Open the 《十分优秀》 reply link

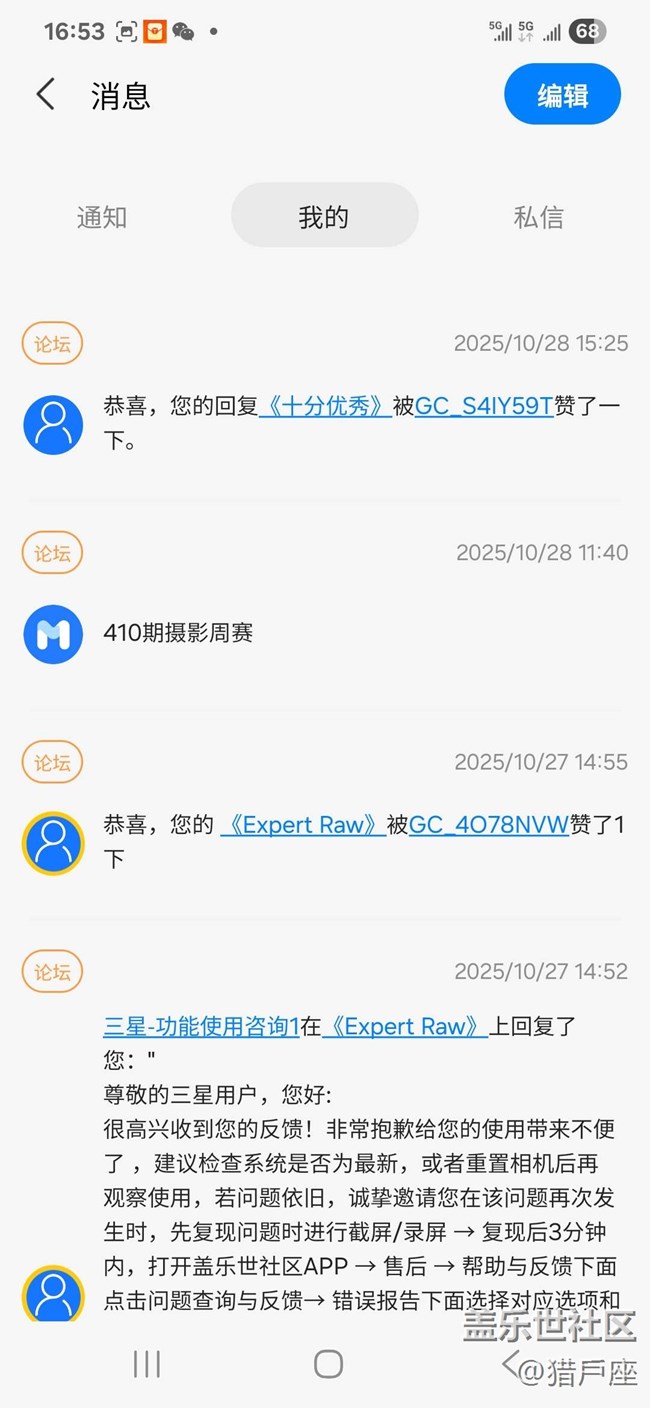325,406
